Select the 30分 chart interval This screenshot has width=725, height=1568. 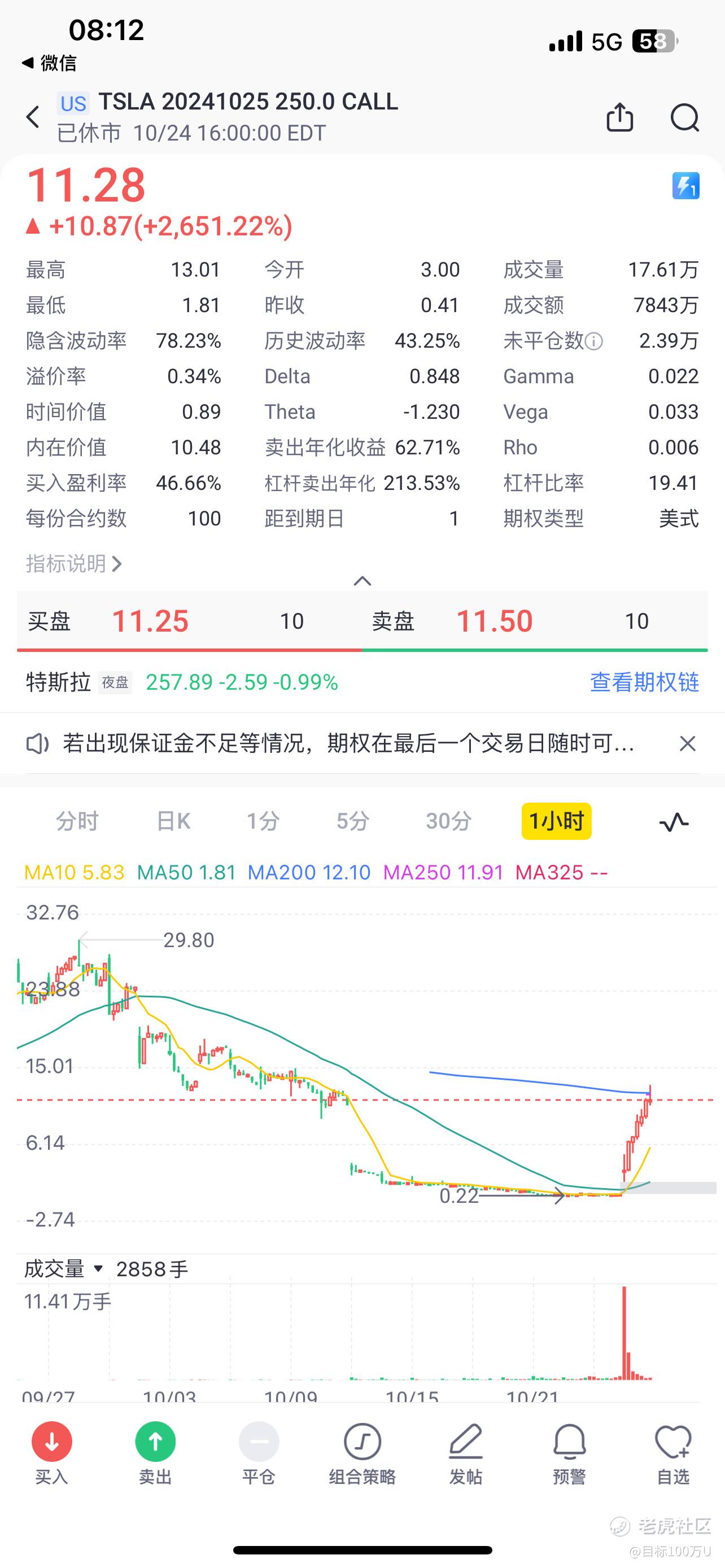click(x=449, y=821)
